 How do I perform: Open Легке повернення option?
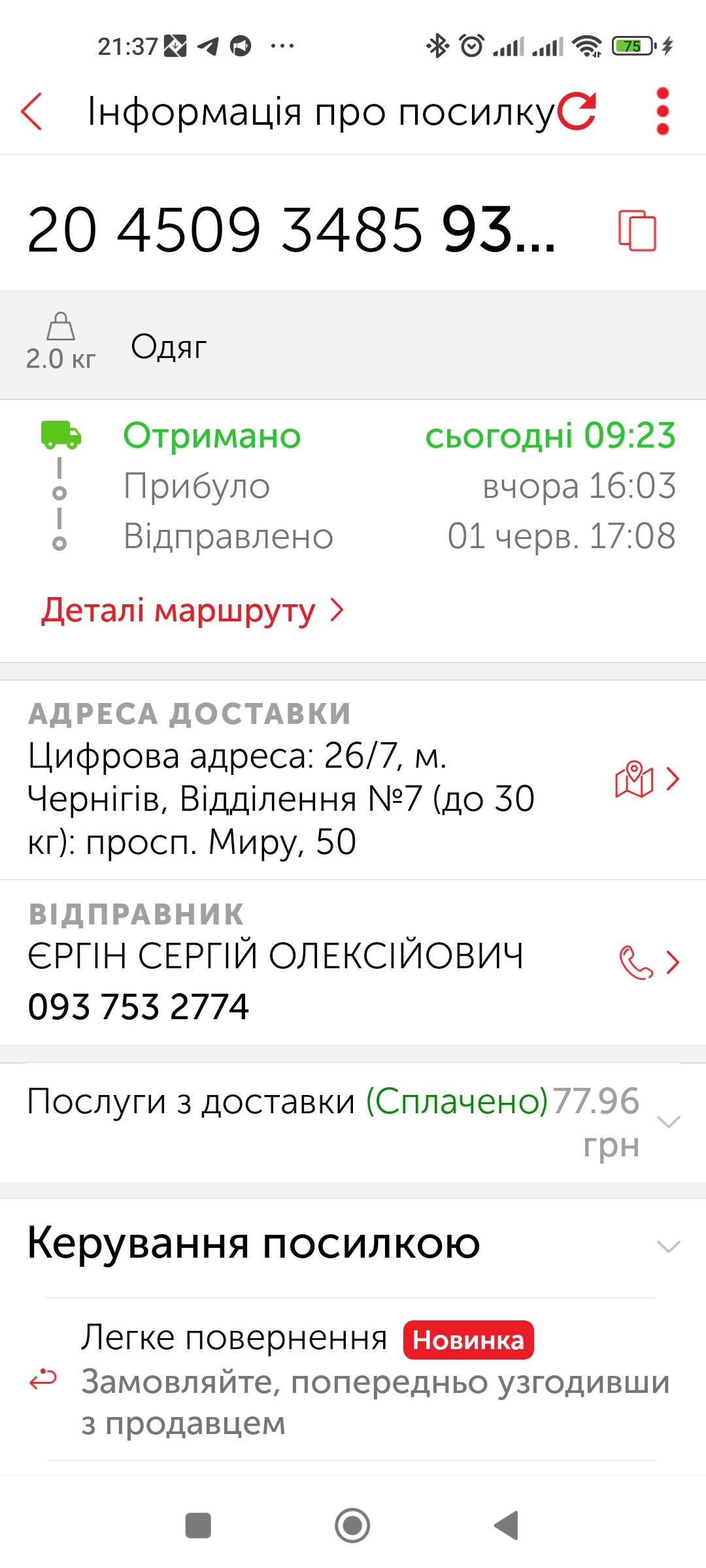[352, 1379]
